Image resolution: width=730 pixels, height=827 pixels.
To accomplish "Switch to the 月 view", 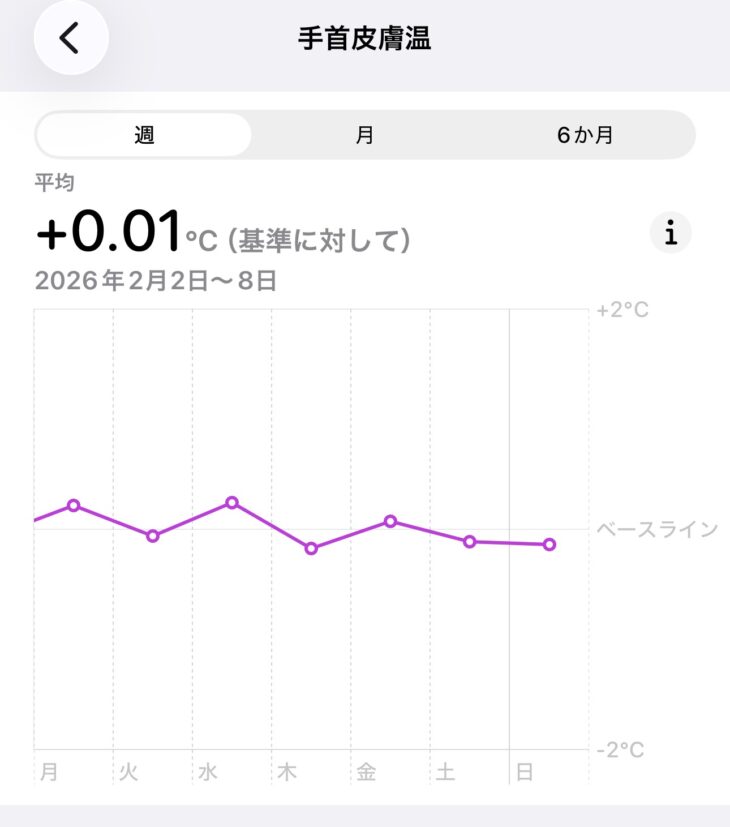I will [x=365, y=135].
